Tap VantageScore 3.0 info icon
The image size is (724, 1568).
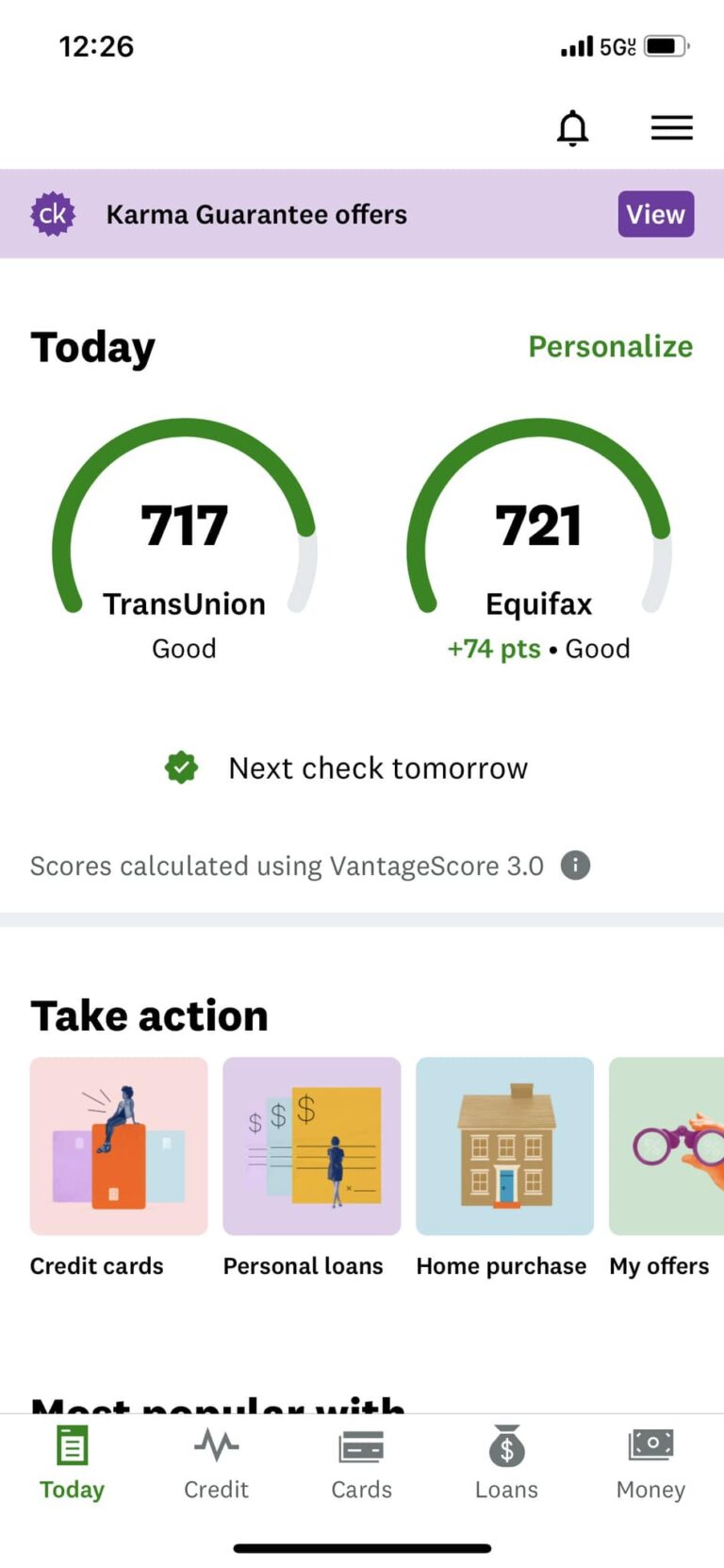[575, 865]
